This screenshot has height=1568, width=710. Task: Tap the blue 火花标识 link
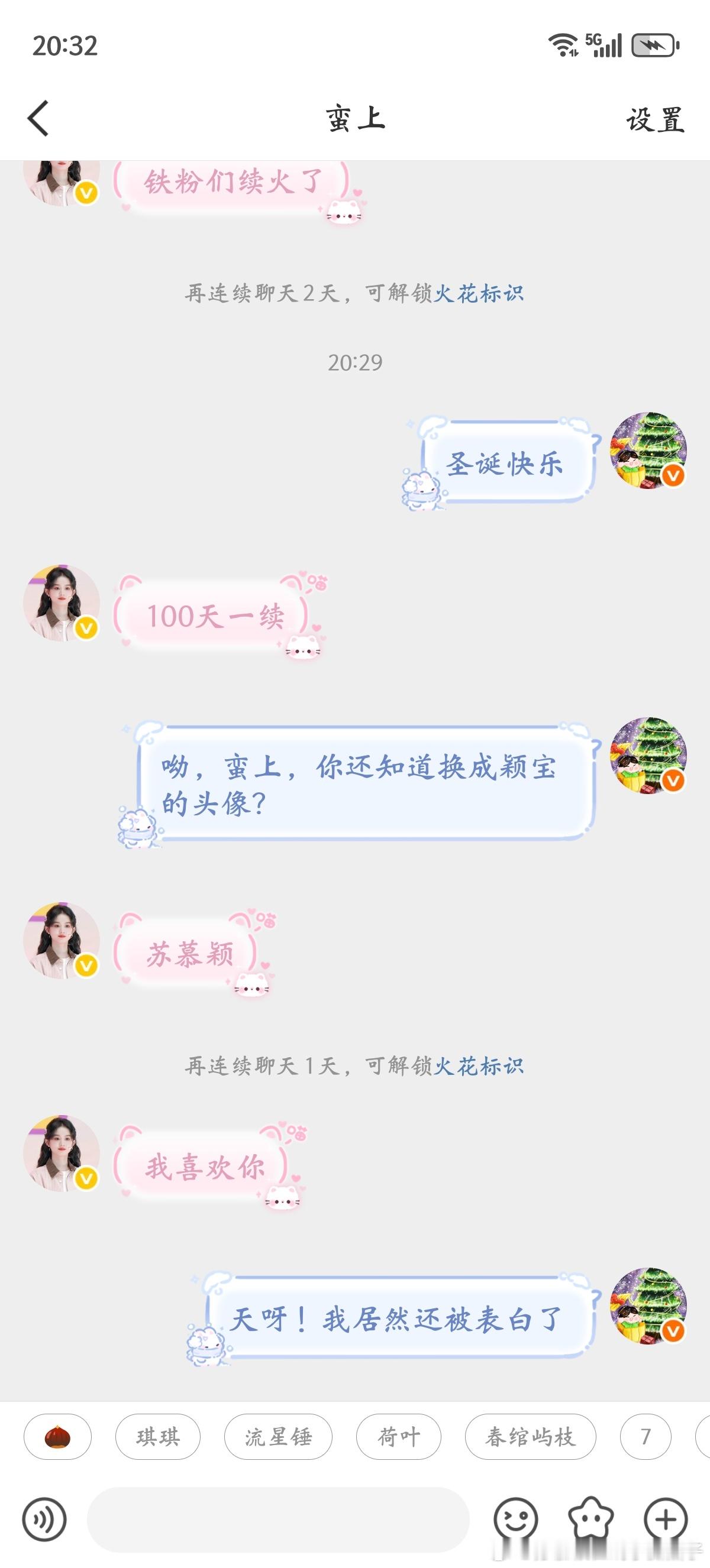pos(481,294)
